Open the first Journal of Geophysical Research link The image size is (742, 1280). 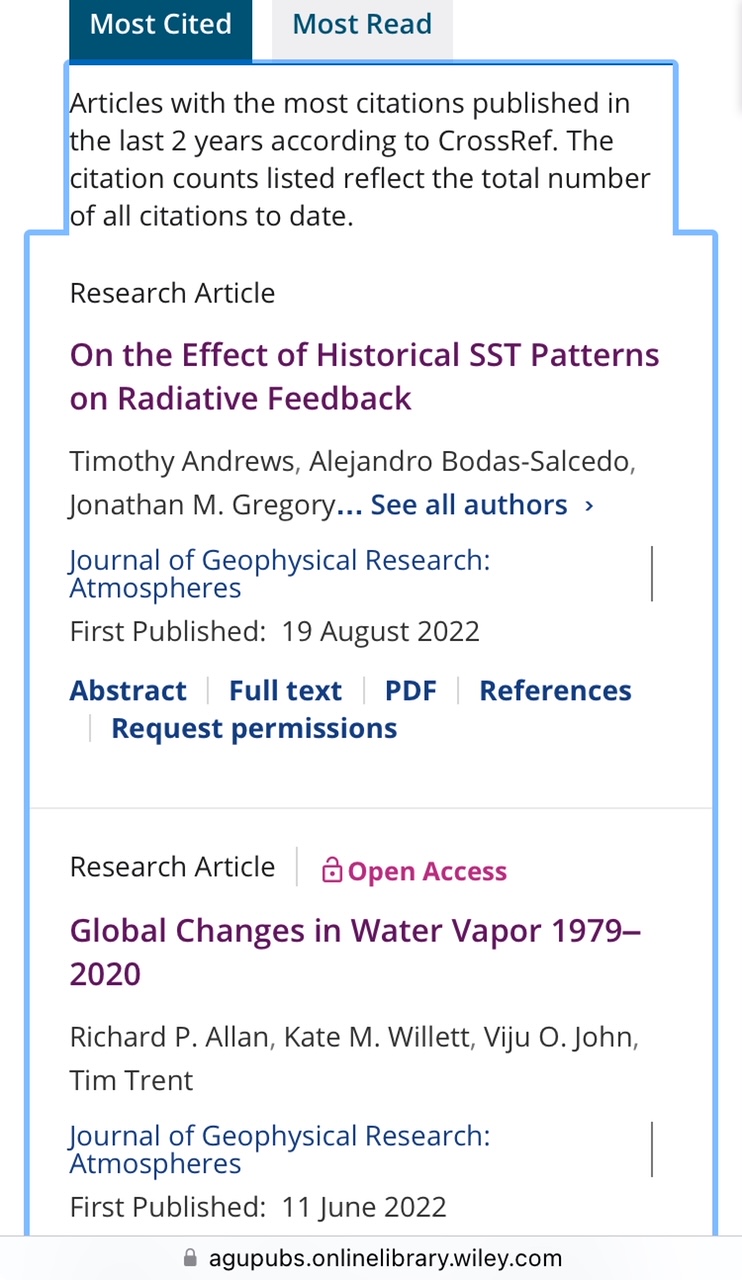coord(280,573)
